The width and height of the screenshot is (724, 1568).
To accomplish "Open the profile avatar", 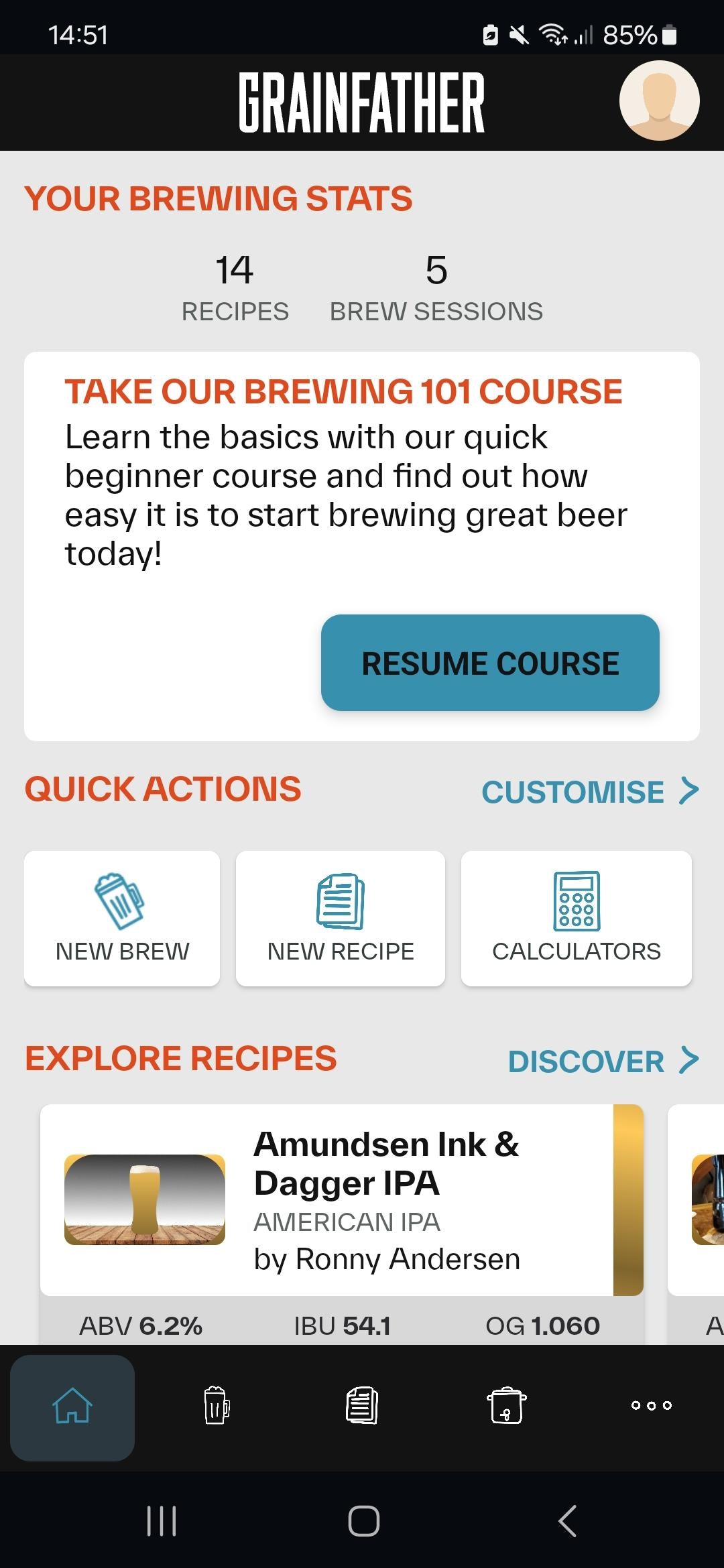I will tap(659, 101).
